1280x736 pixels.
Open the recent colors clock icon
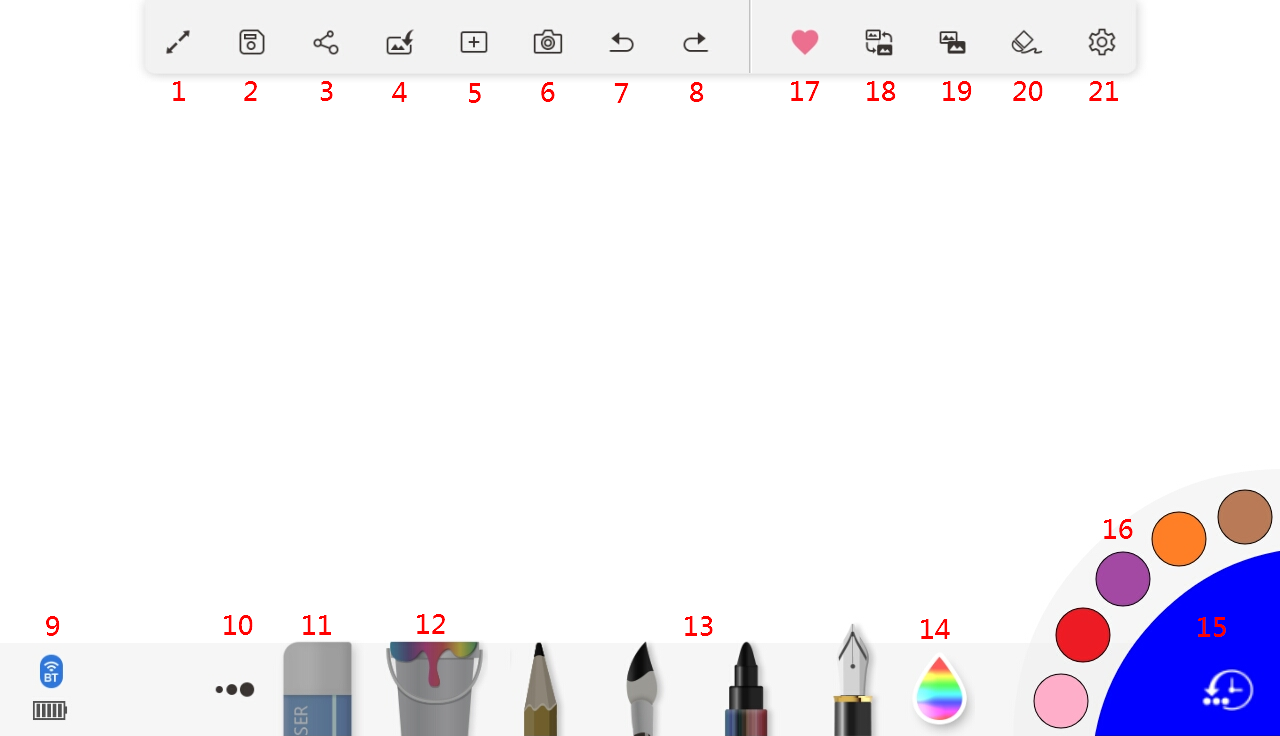coord(1228,690)
